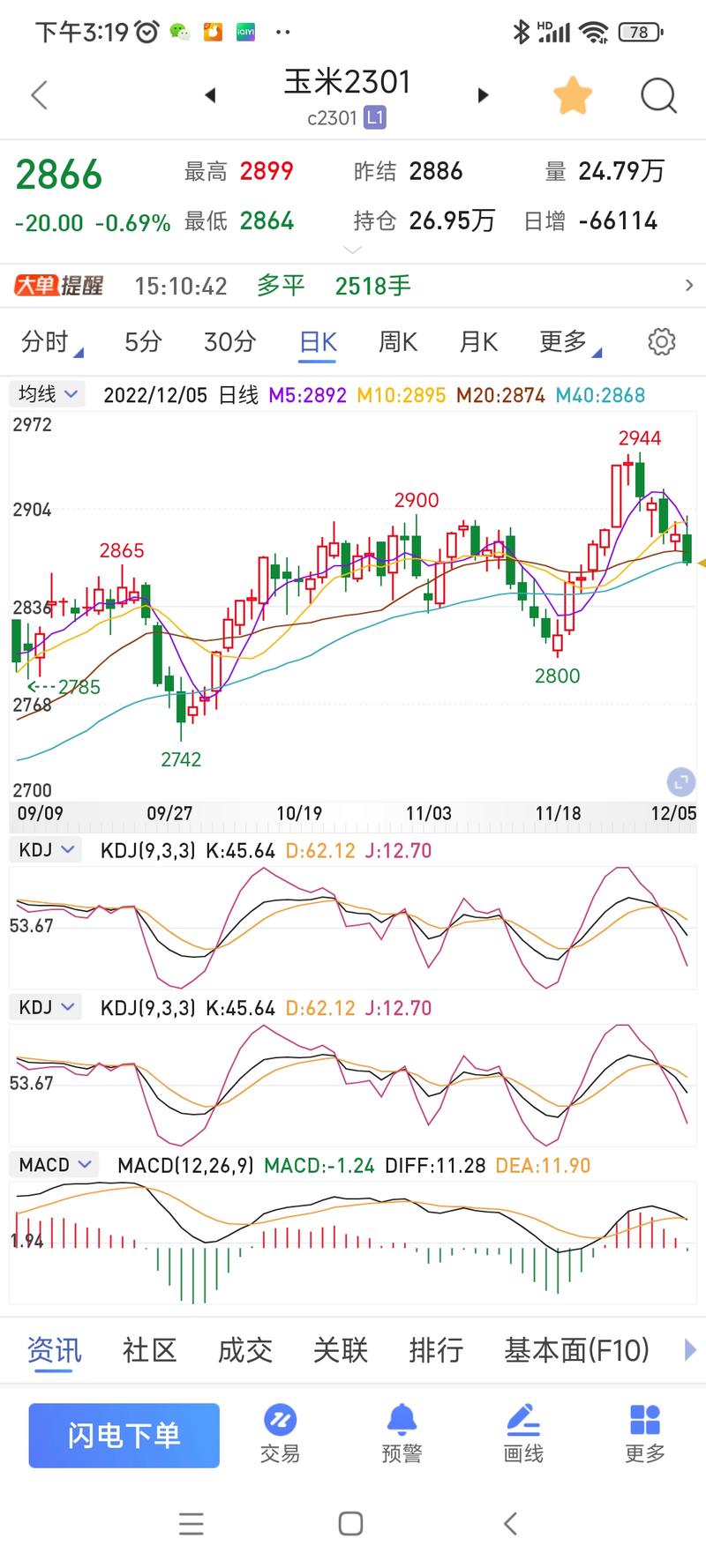Switch to the 社区 tab
The height and width of the screenshot is (1568, 706).
coord(149,1350)
